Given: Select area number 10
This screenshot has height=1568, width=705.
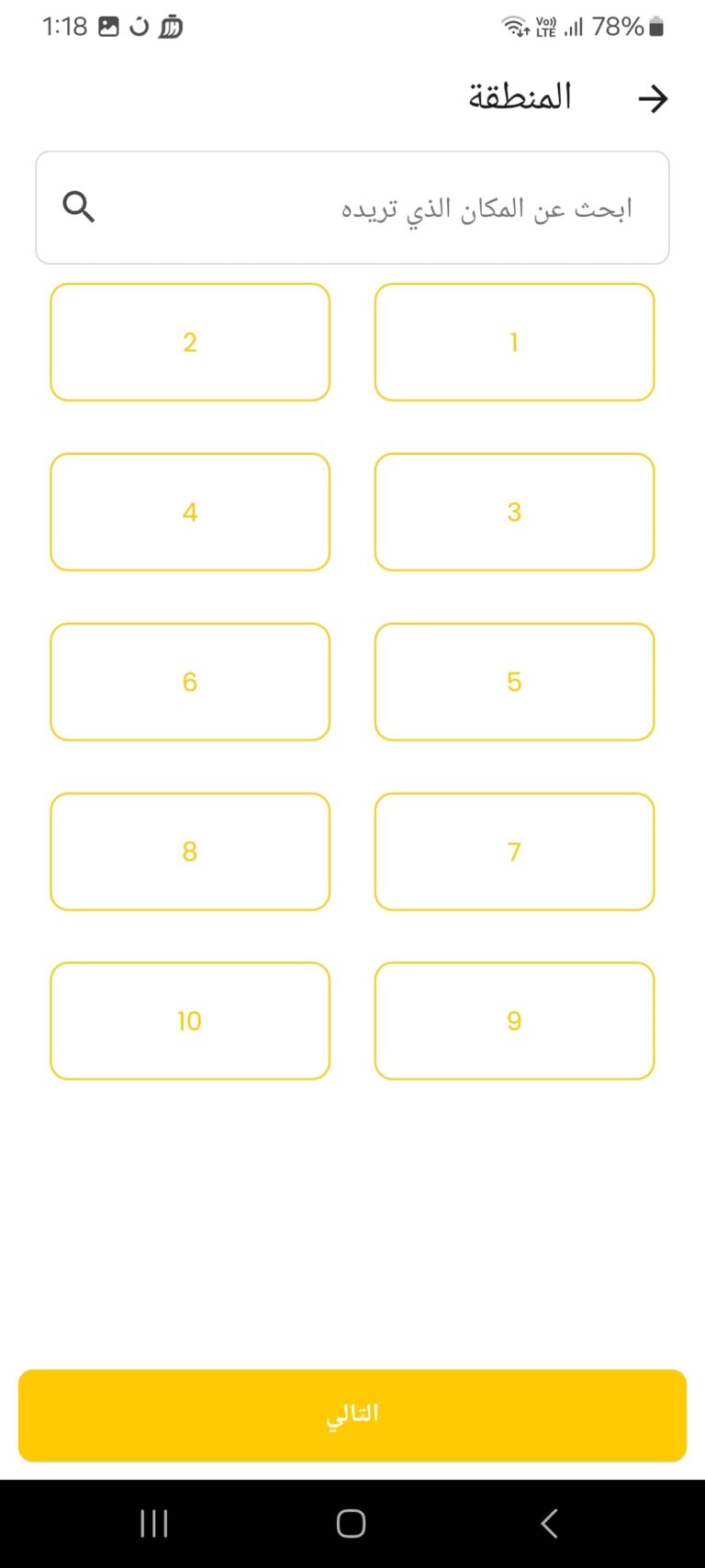Looking at the screenshot, I should point(190,1021).
